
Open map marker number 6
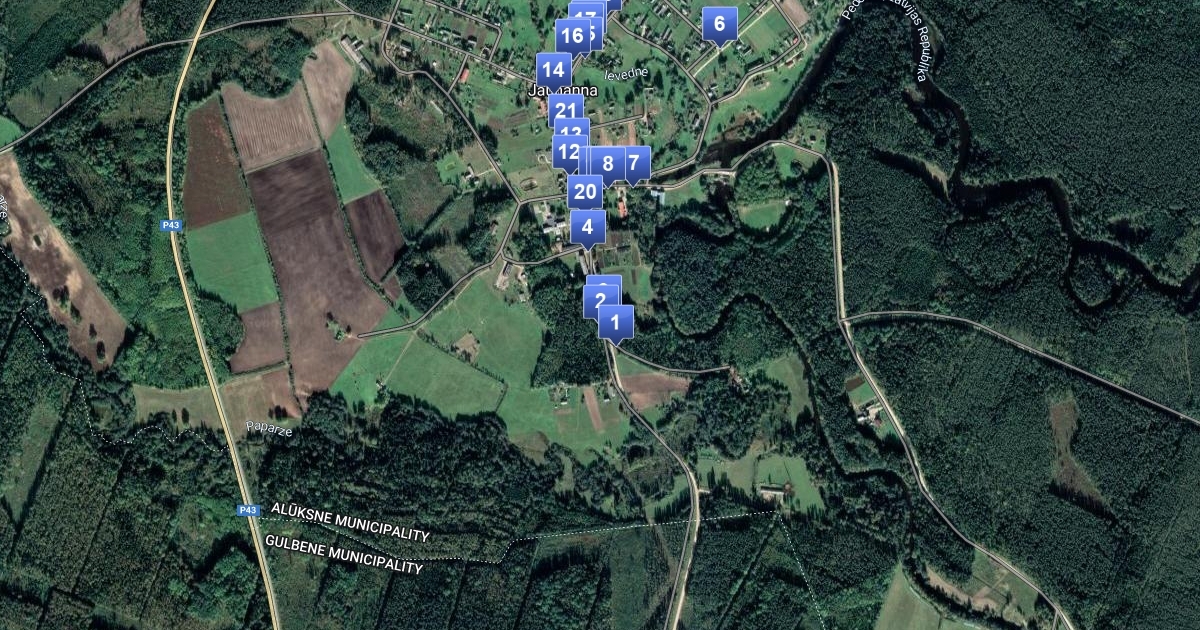tap(719, 24)
